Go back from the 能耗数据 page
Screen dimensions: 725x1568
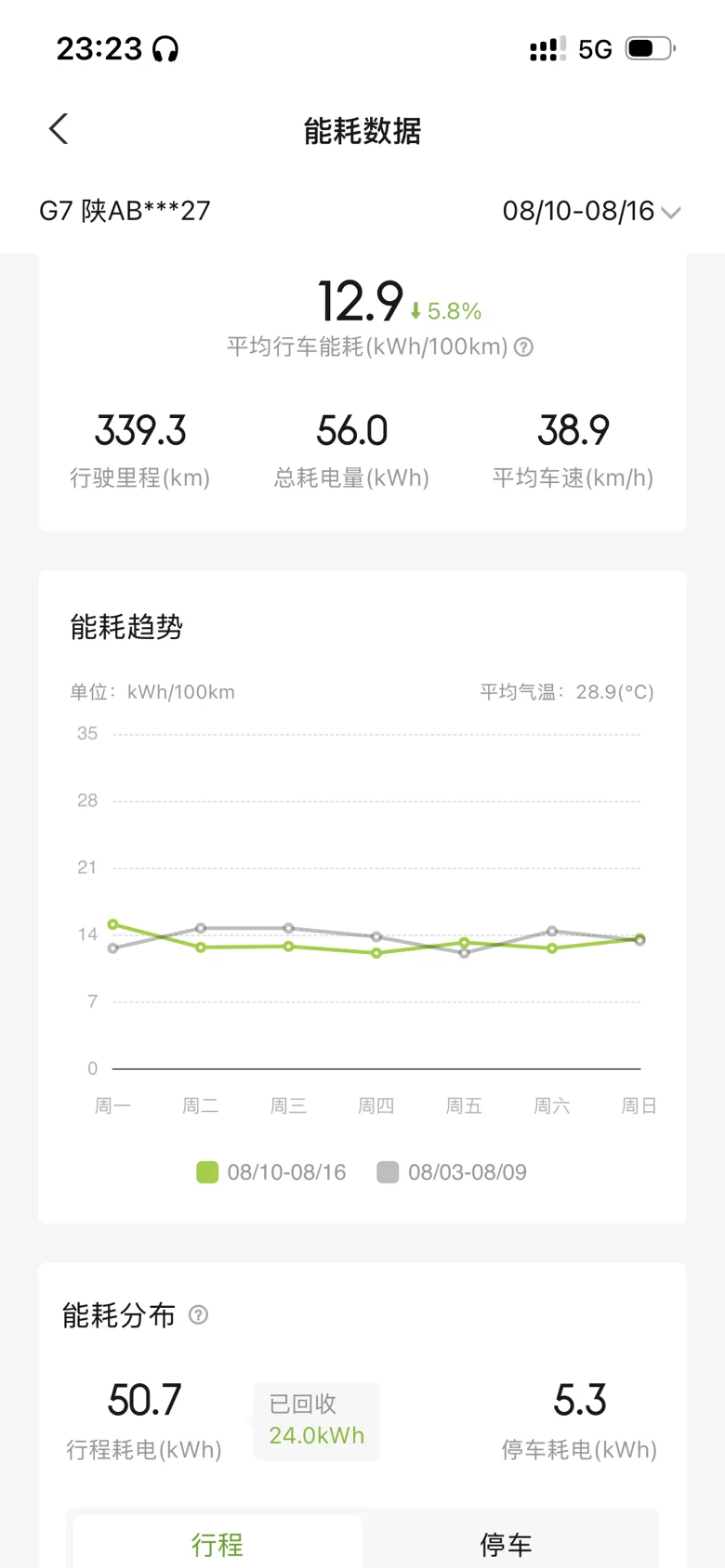[x=59, y=129]
